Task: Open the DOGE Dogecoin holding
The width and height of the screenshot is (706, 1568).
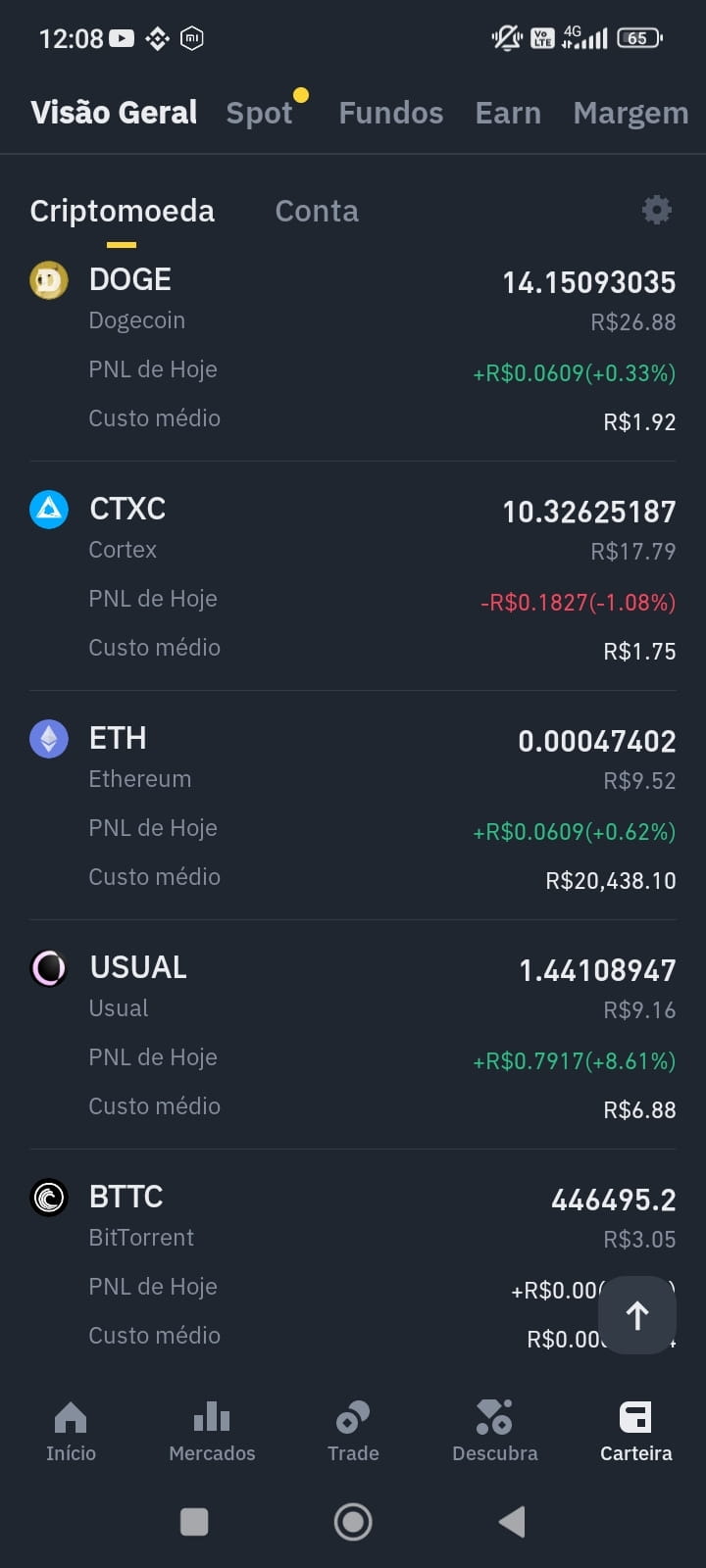Action: 353,348
